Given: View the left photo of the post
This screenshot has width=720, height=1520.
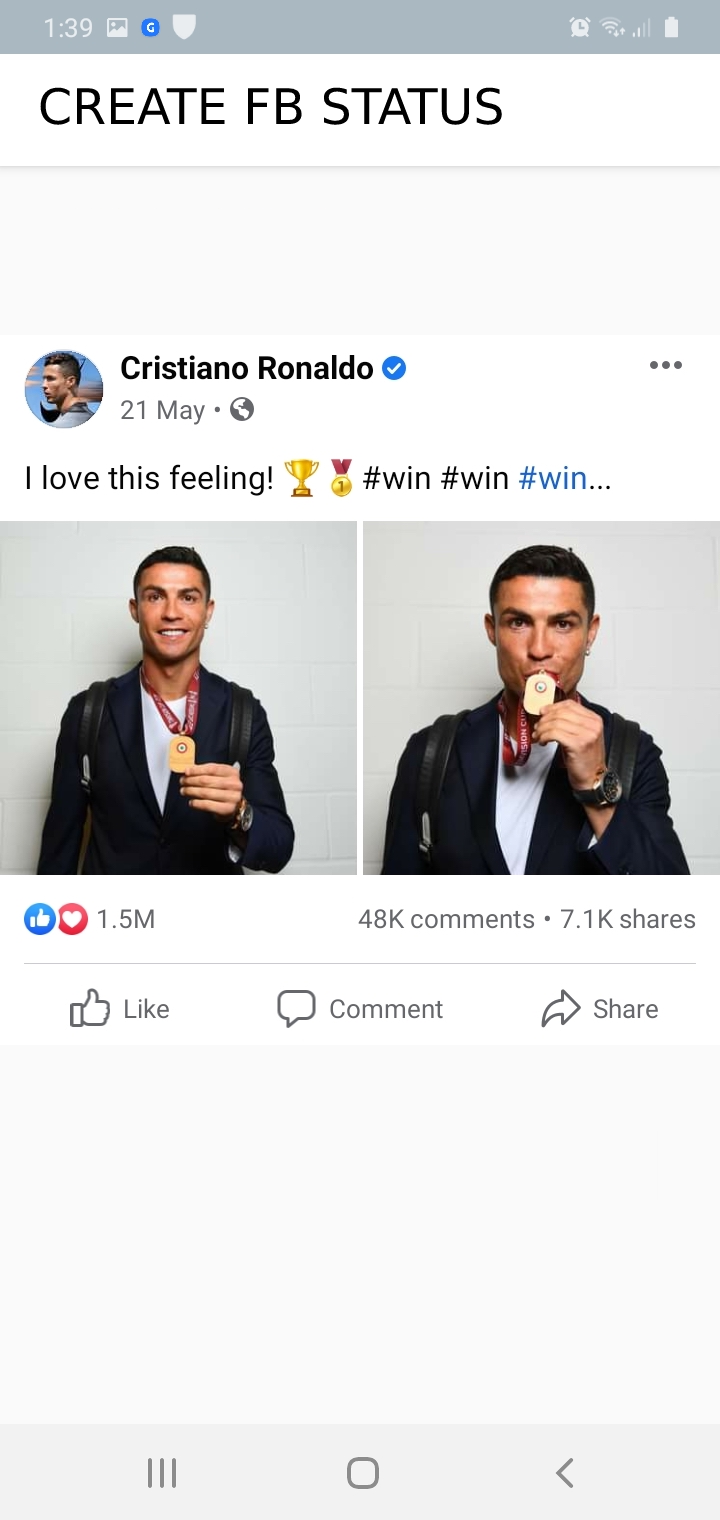Looking at the screenshot, I should tap(178, 697).
